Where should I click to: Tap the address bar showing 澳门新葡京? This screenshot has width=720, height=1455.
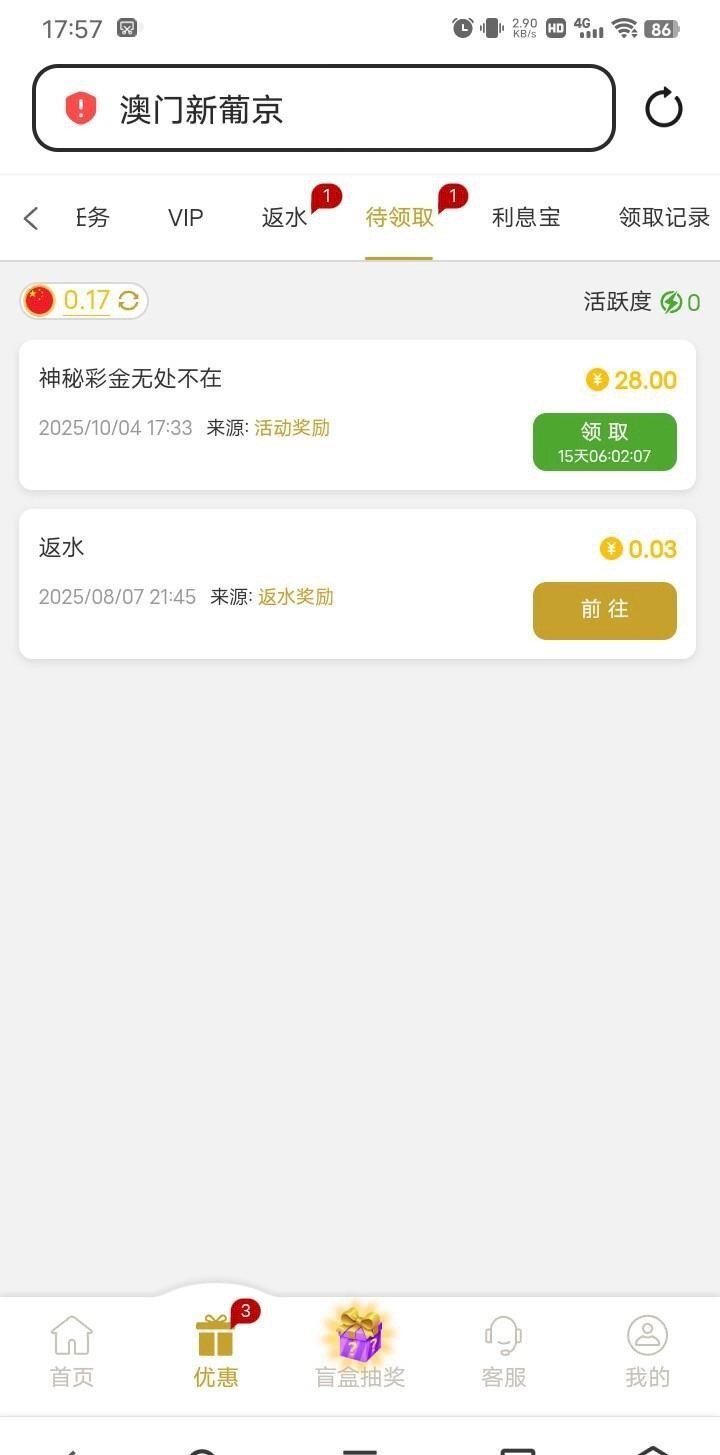click(x=323, y=108)
